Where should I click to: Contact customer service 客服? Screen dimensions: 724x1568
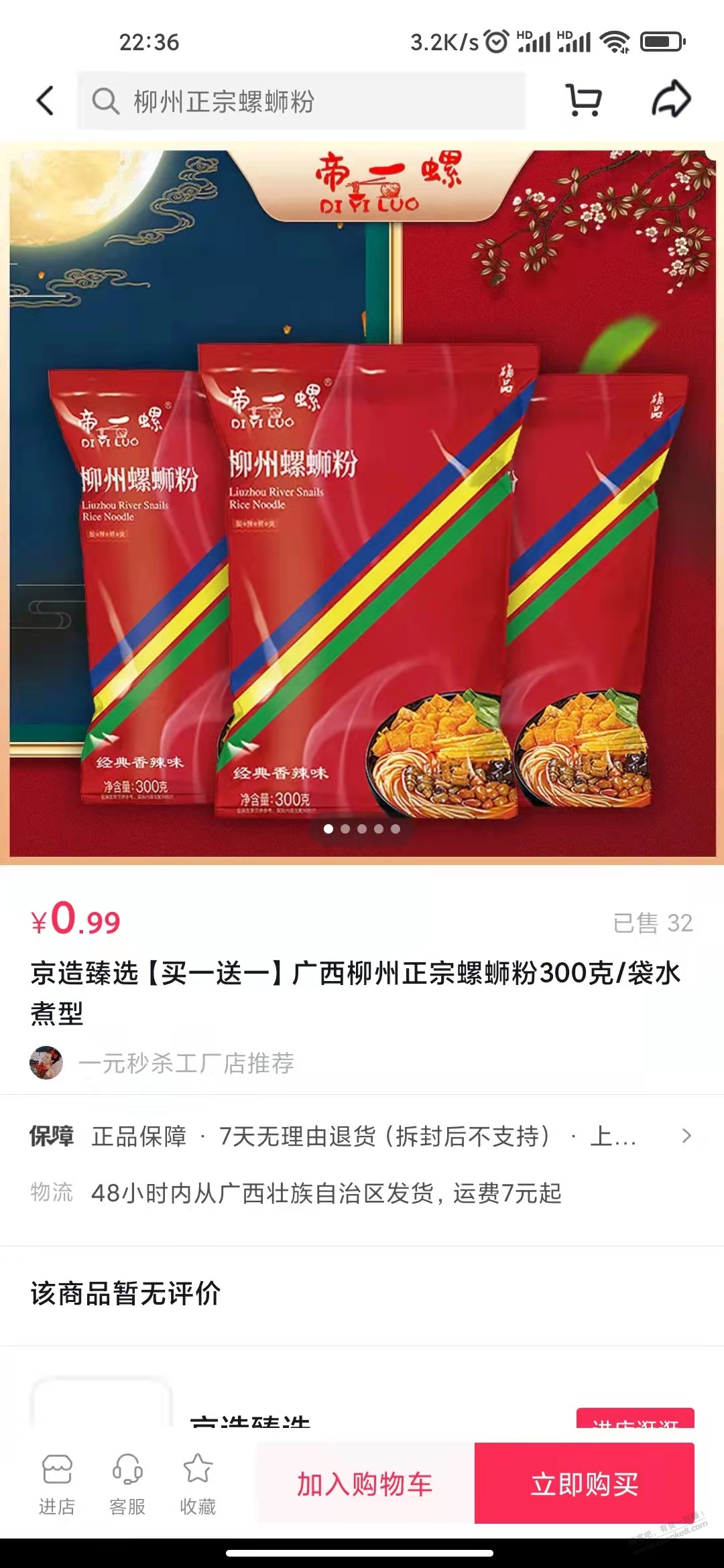click(127, 1484)
